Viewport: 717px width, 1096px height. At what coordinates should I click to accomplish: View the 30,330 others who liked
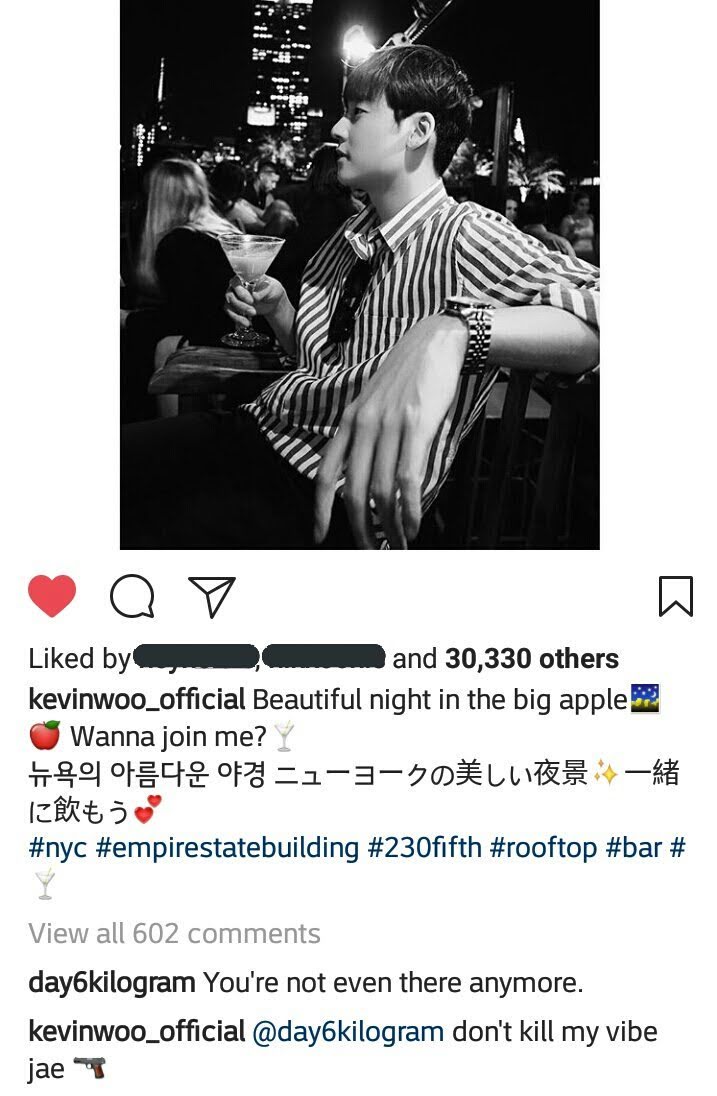532,658
